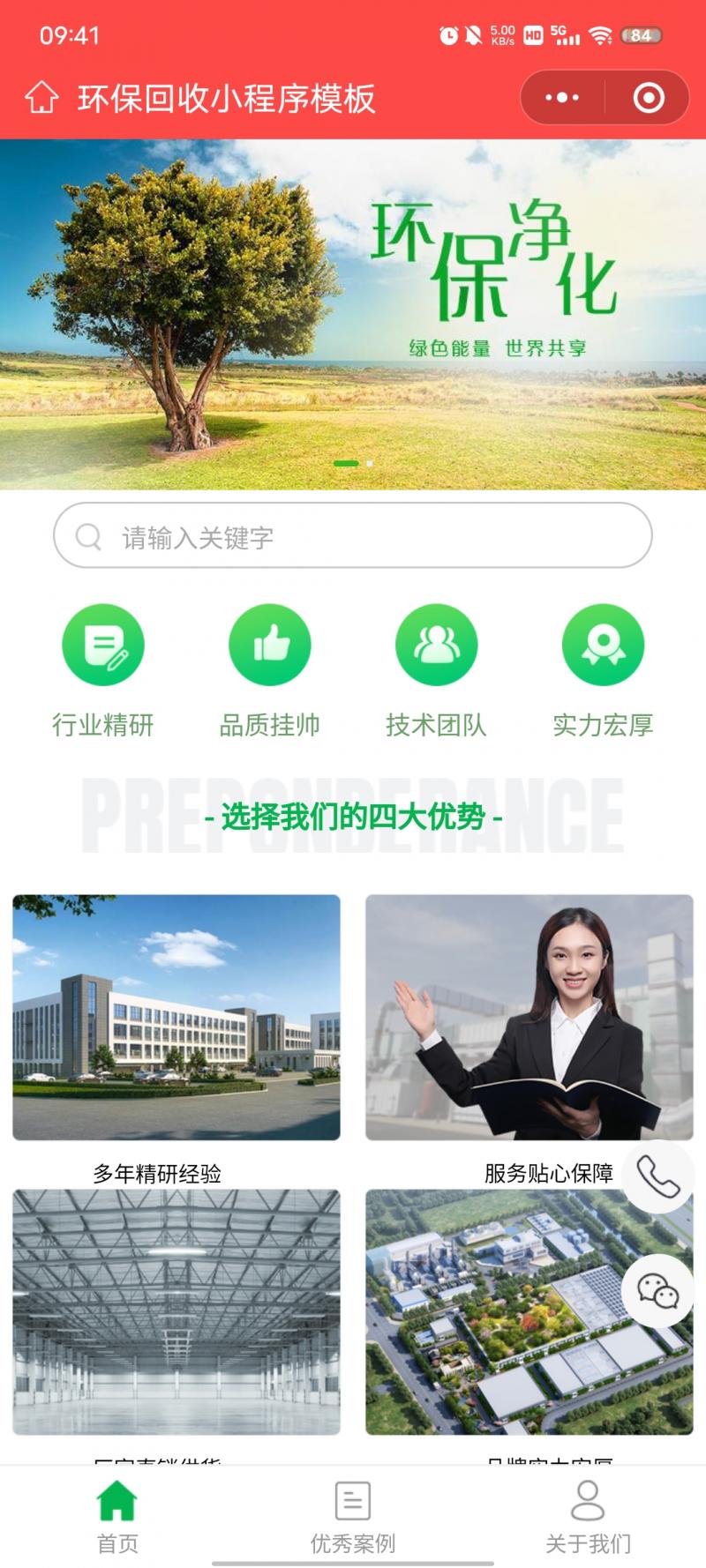Close the mini program via the circle button

click(649, 98)
